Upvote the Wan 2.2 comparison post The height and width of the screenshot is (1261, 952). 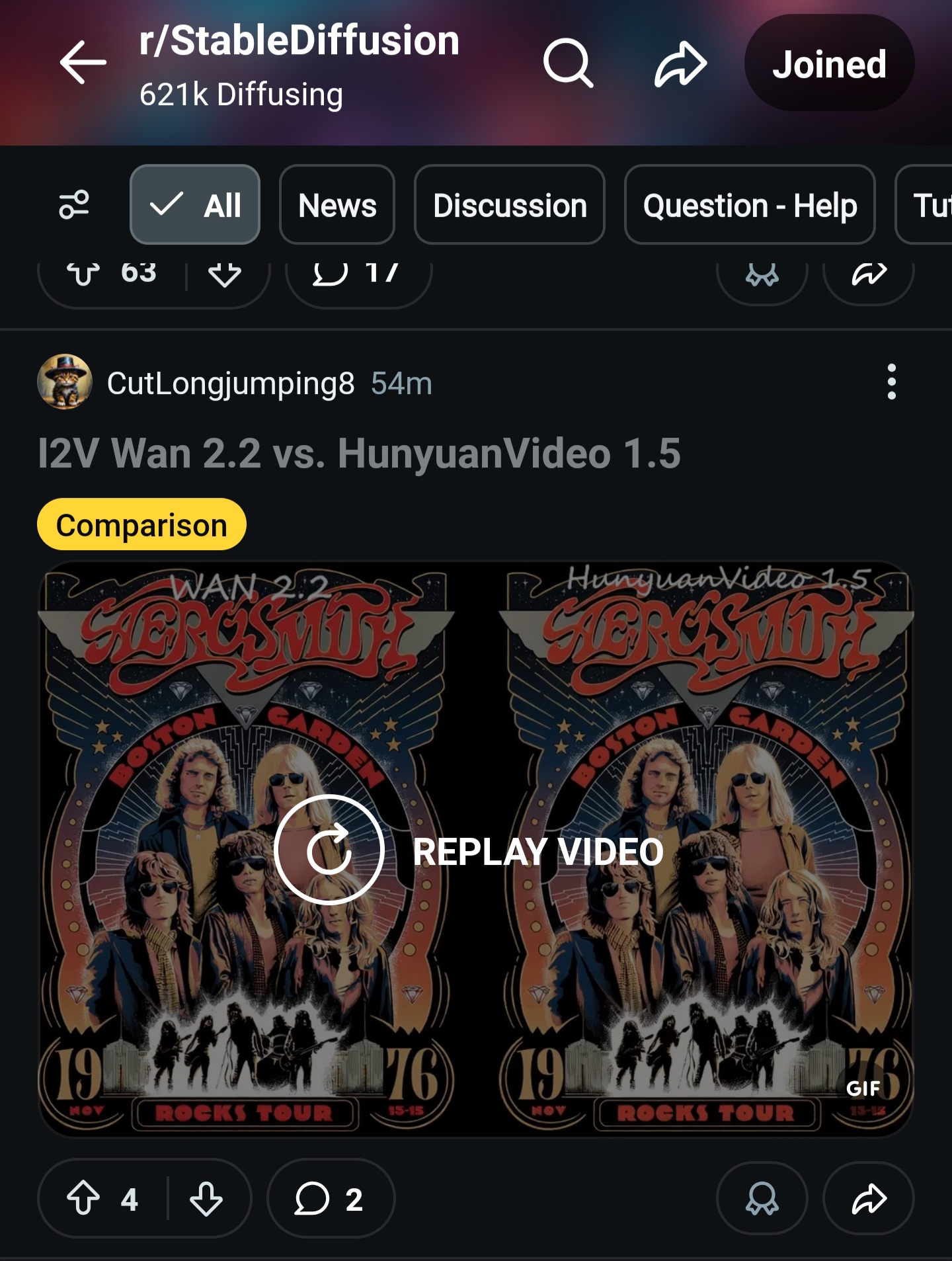83,1198
